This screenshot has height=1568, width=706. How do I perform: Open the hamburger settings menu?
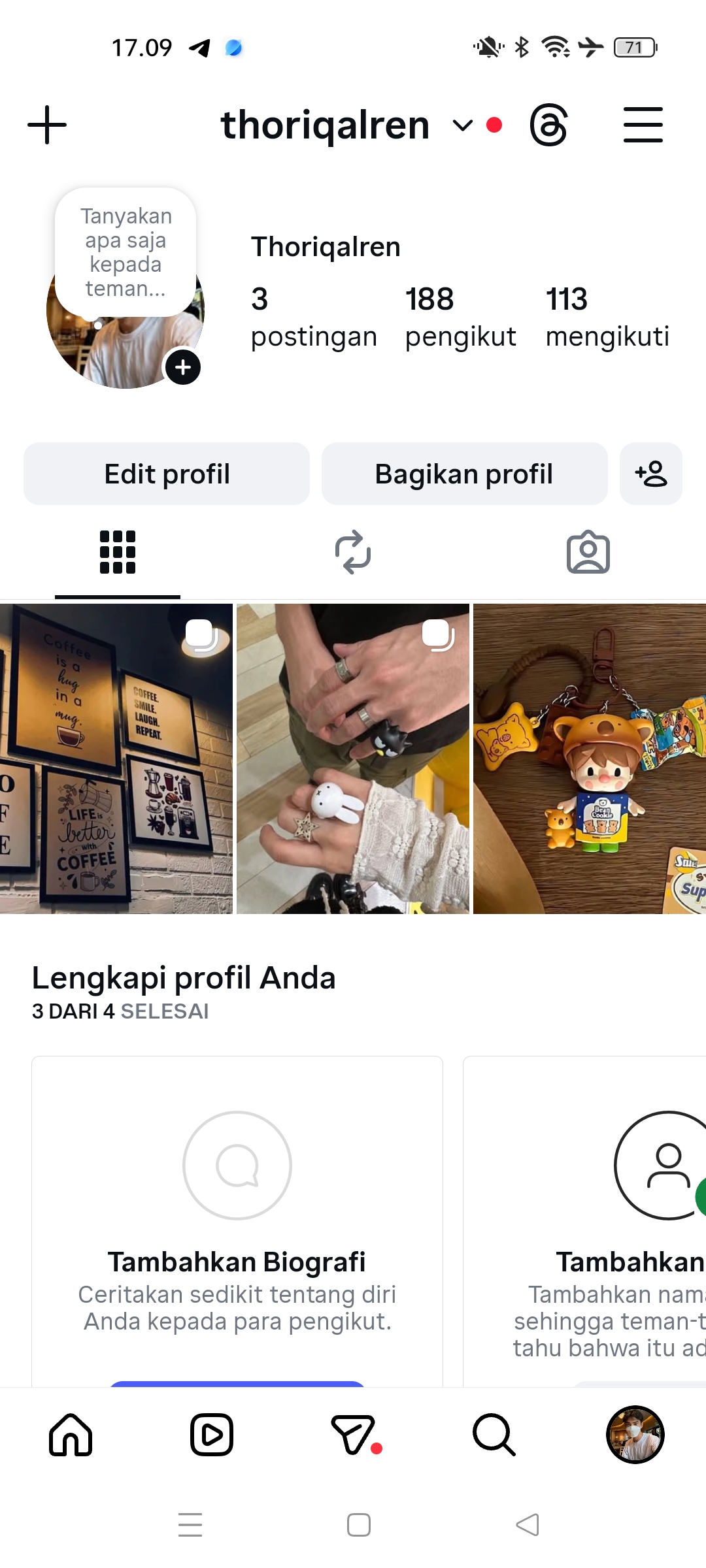pyautogui.click(x=643, y=125)
